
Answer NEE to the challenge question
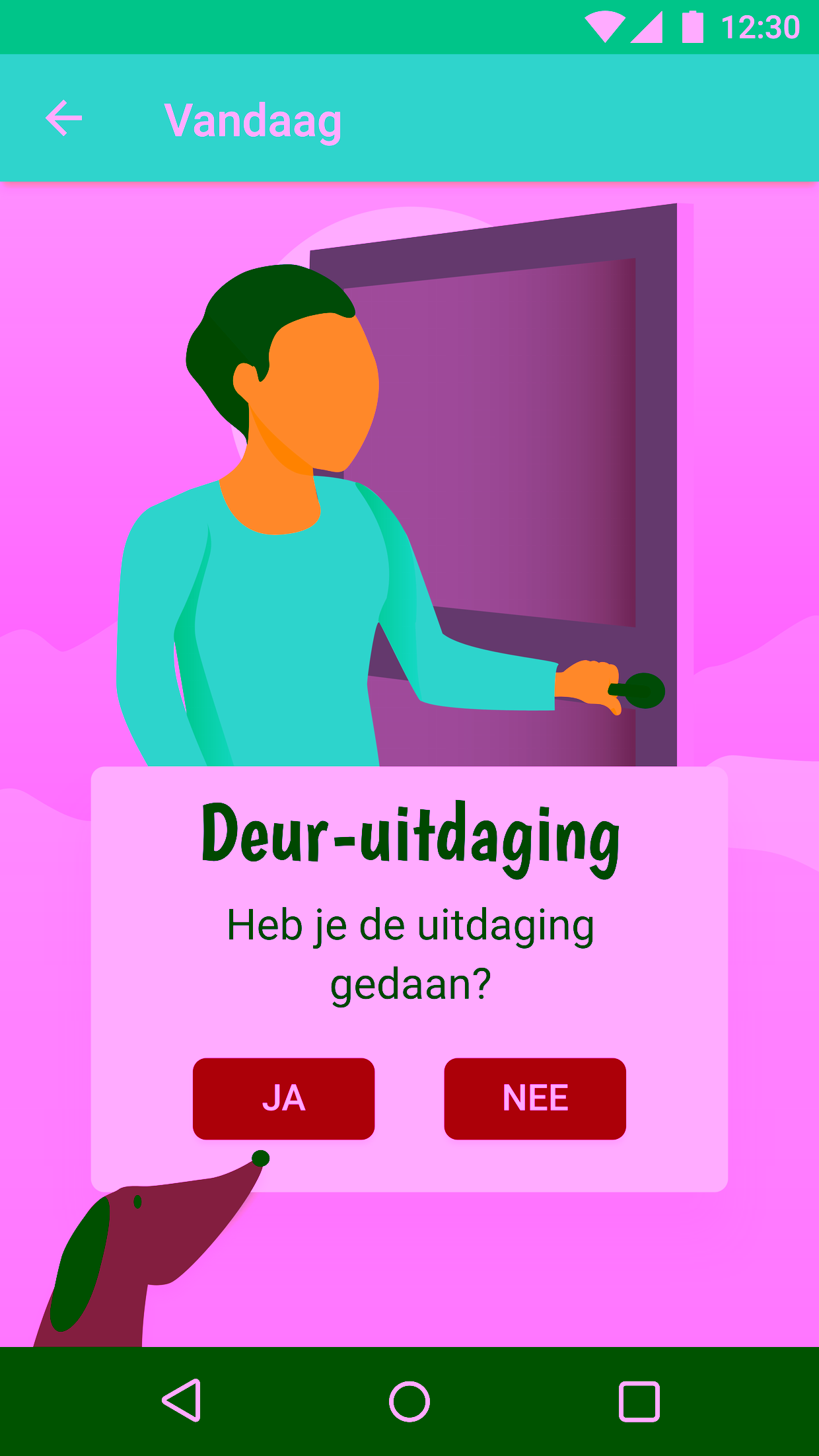pyautogui.click(x=534, y=1099)
